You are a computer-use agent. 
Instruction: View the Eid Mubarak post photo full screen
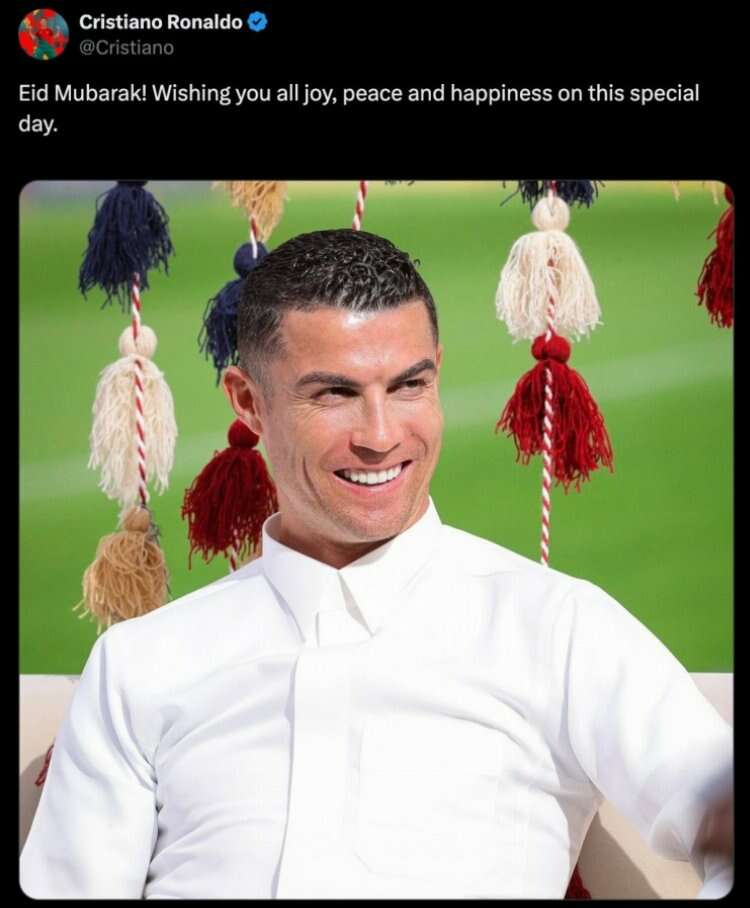click(376, 538)
